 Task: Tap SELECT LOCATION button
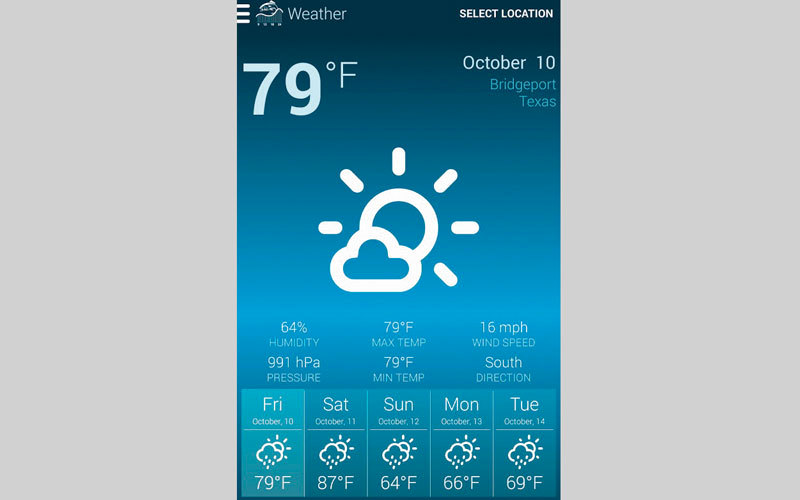505,14
